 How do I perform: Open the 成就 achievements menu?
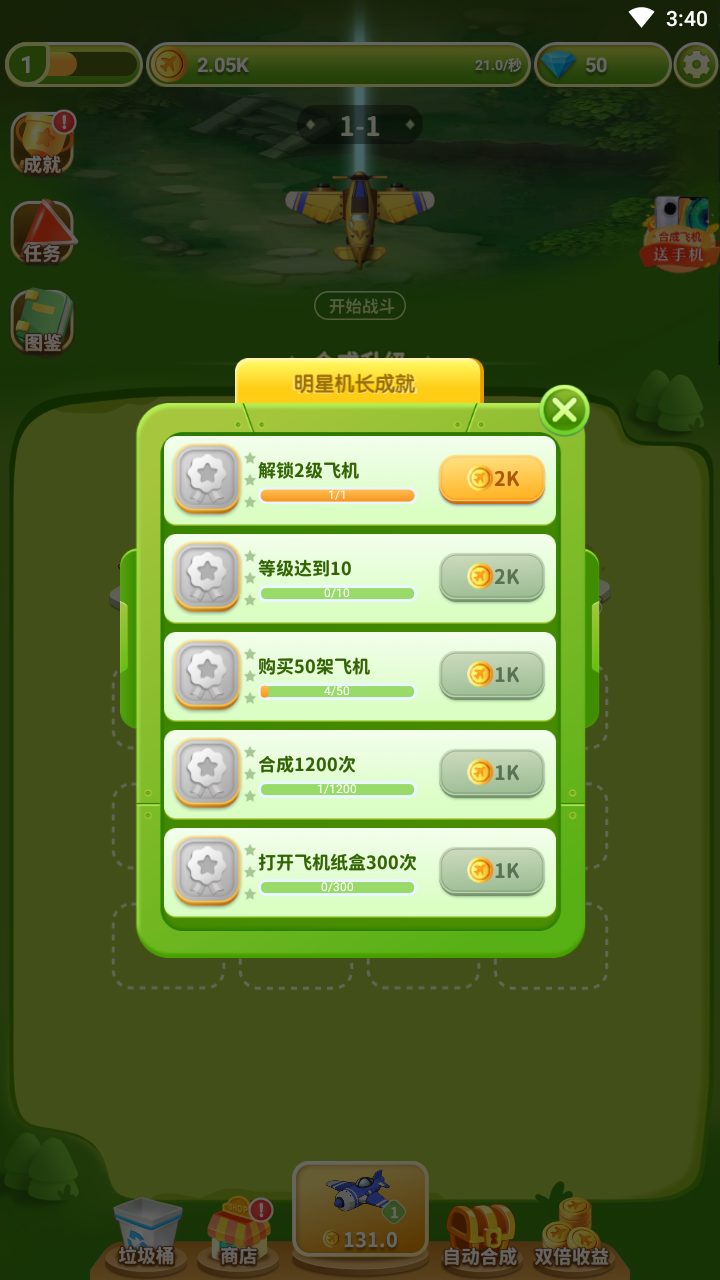point(42,143)
